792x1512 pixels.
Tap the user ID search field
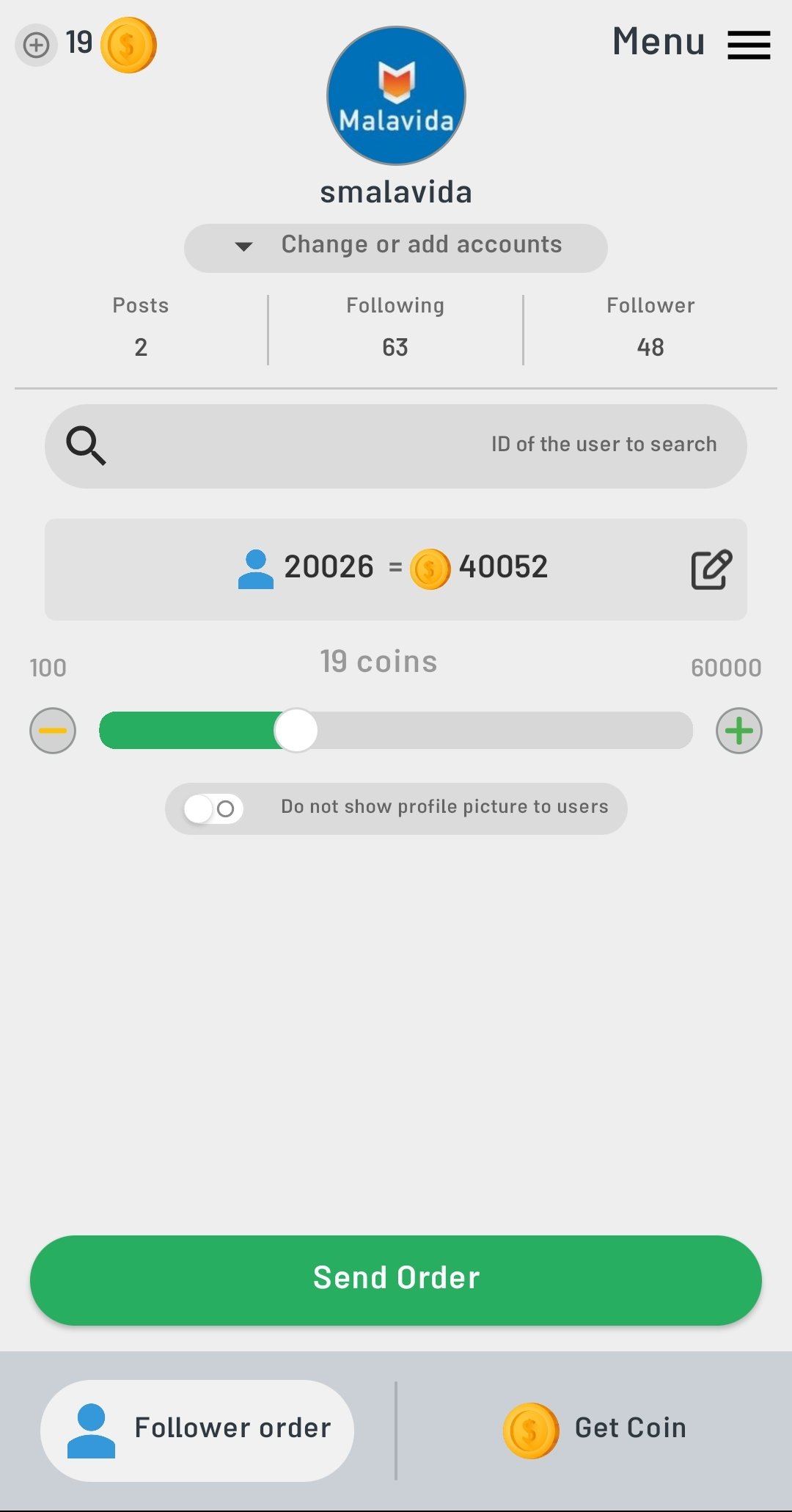click(396, 446)
